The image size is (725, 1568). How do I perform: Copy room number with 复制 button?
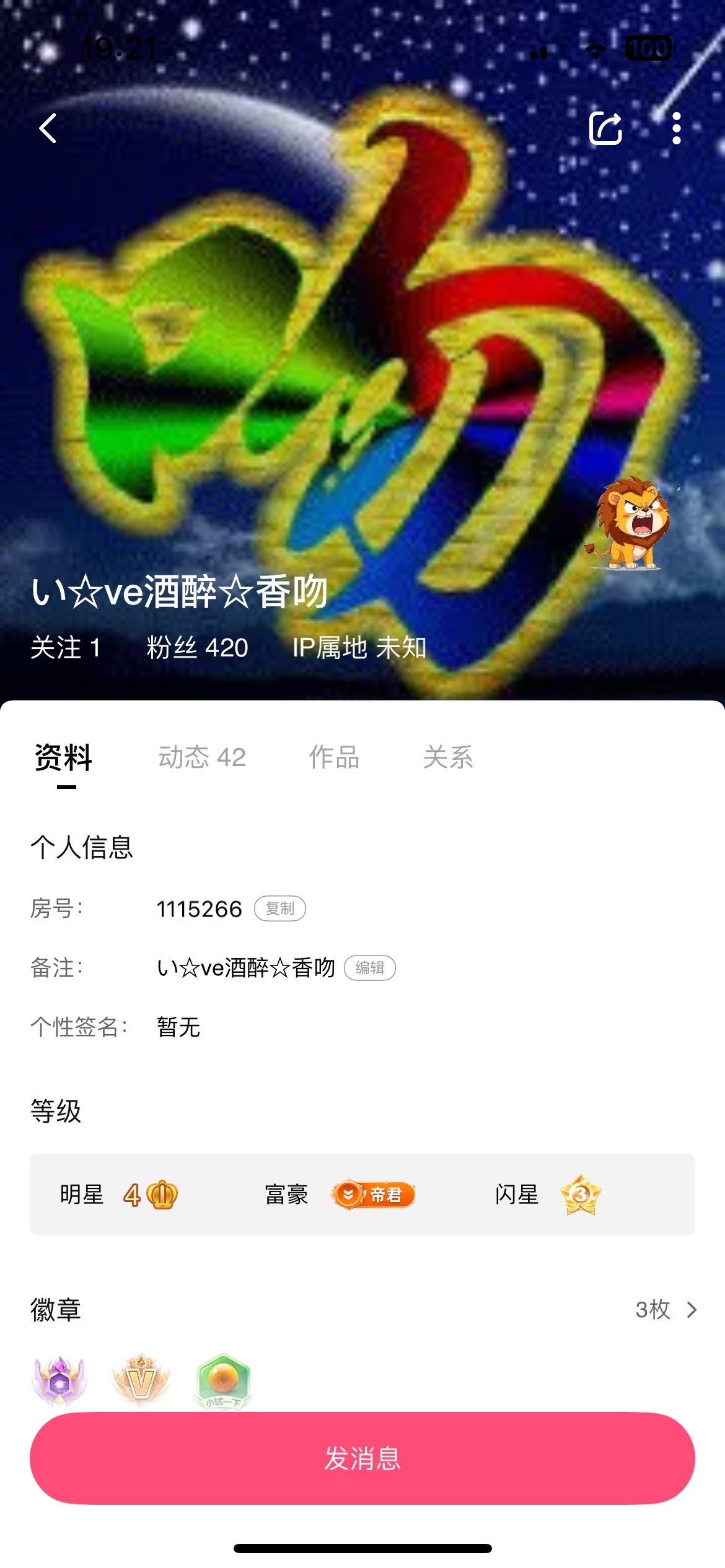(x=280, y=908)
